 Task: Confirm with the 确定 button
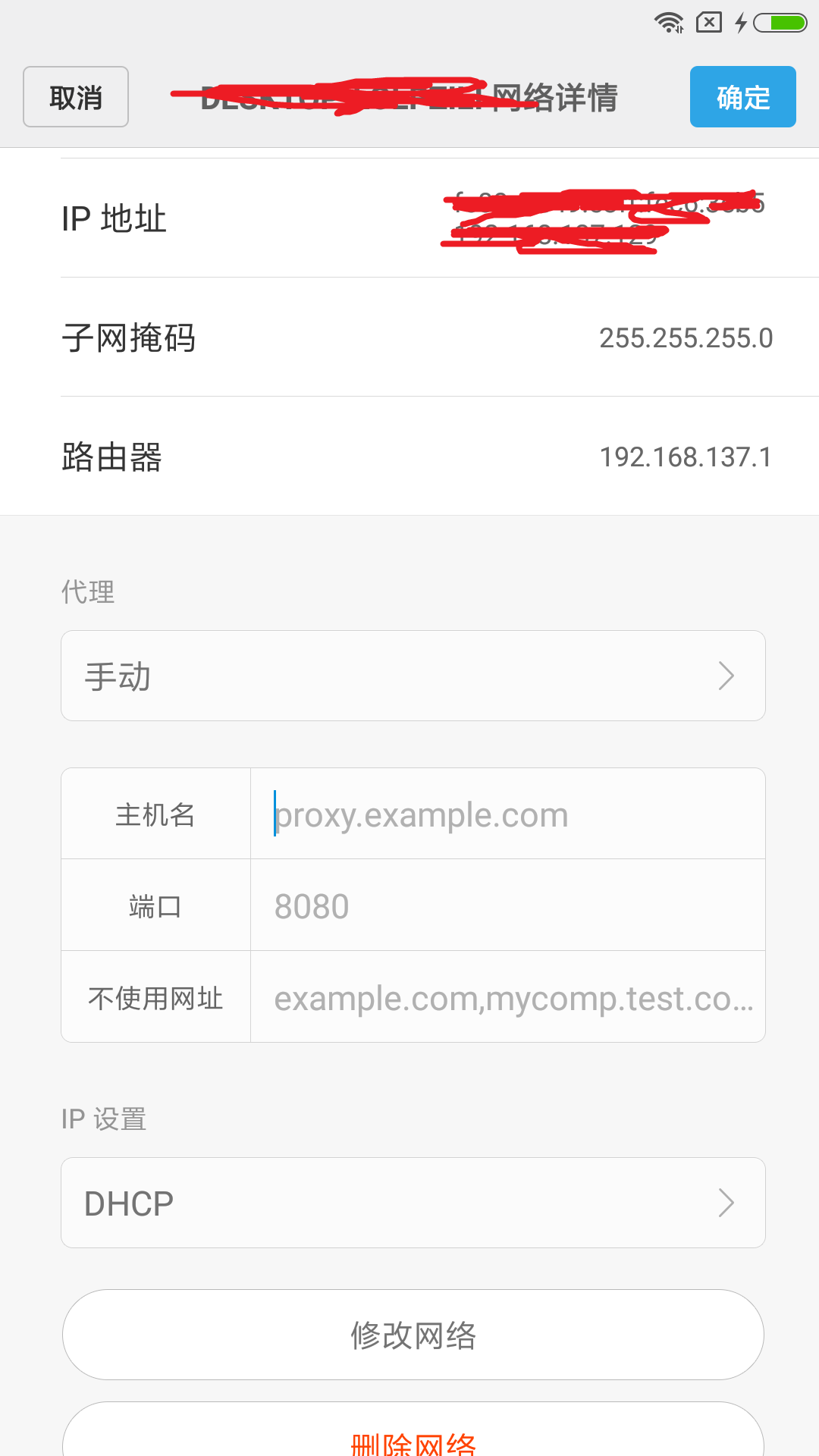point(742,97)
